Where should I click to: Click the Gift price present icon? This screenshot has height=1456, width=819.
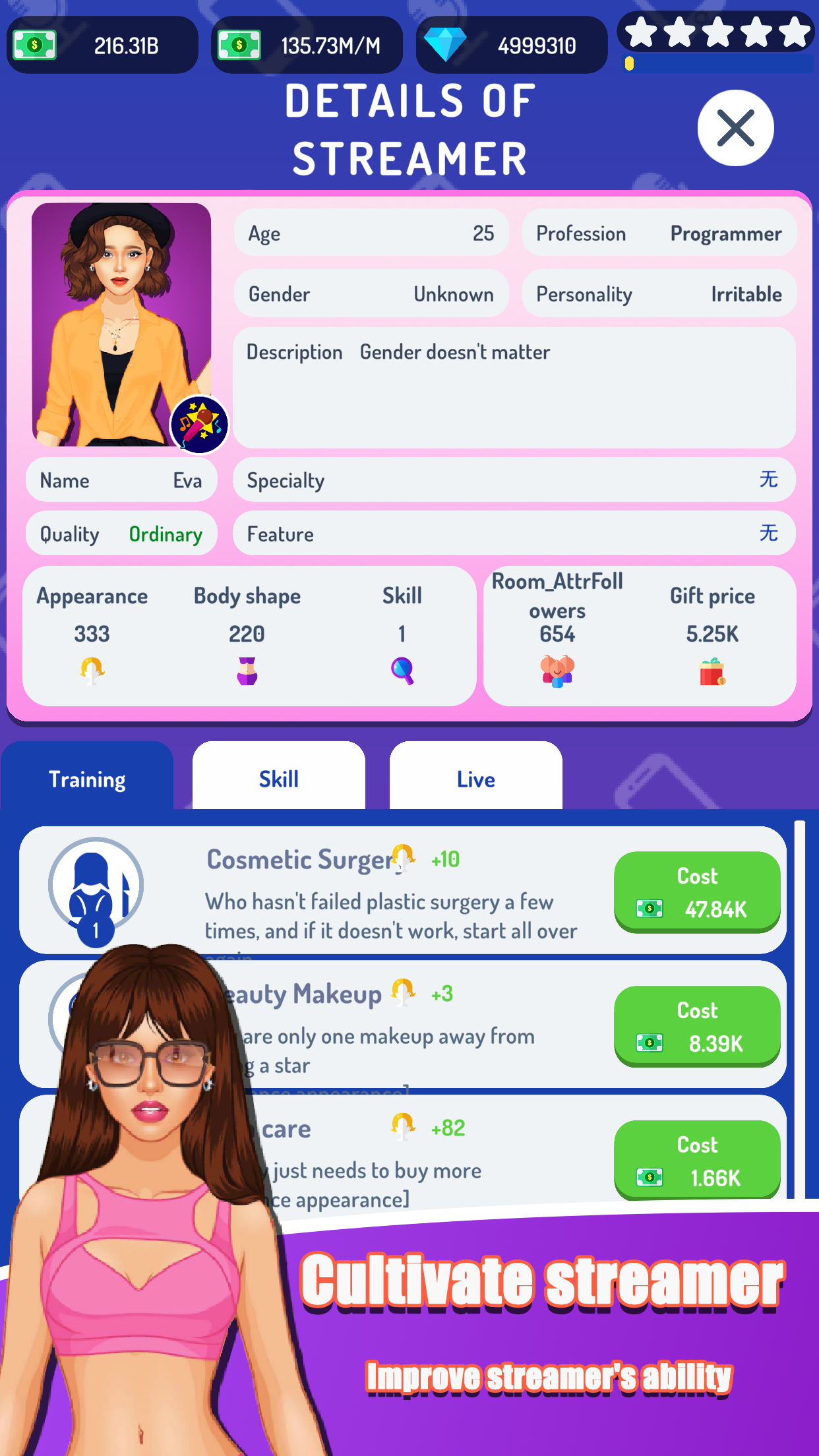[712, 671]
